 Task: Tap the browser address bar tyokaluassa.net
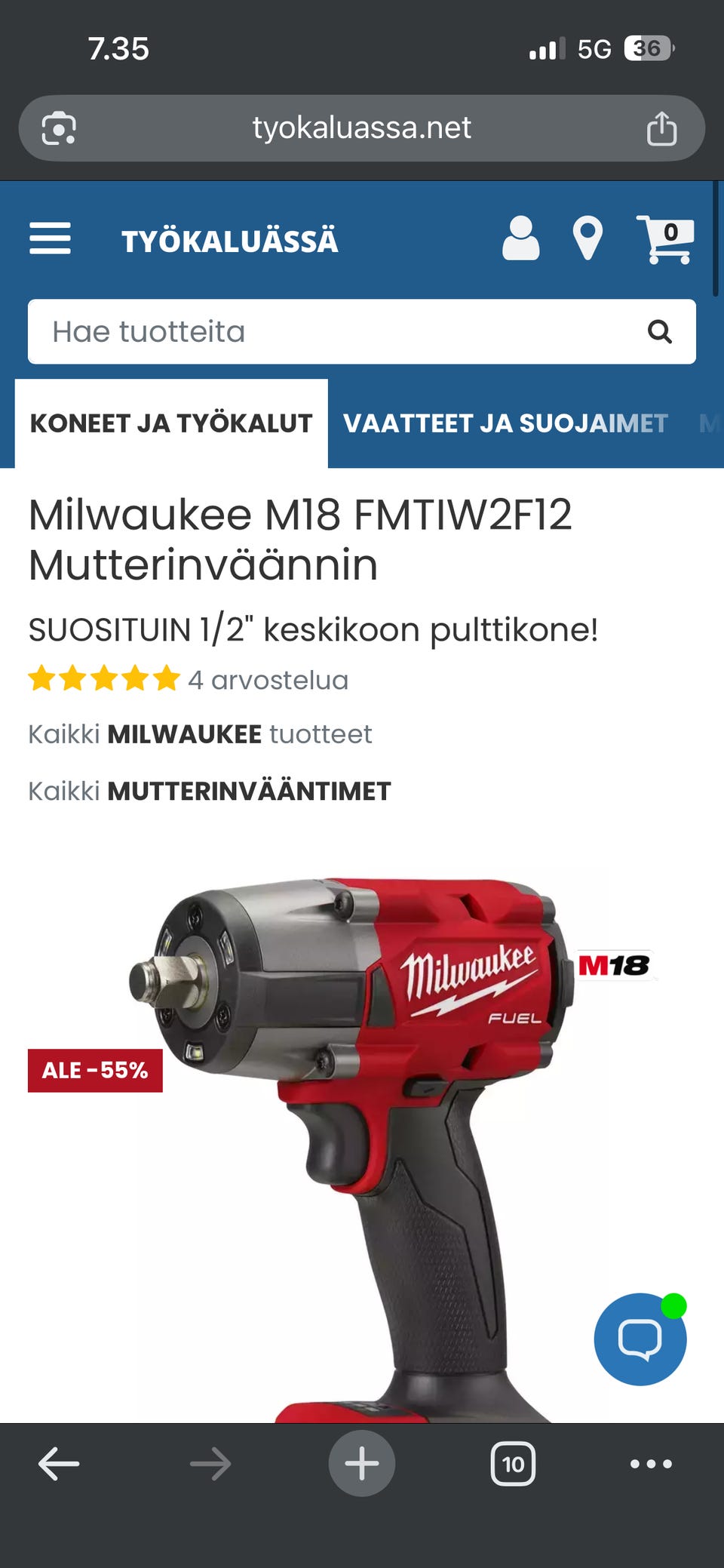362,128
